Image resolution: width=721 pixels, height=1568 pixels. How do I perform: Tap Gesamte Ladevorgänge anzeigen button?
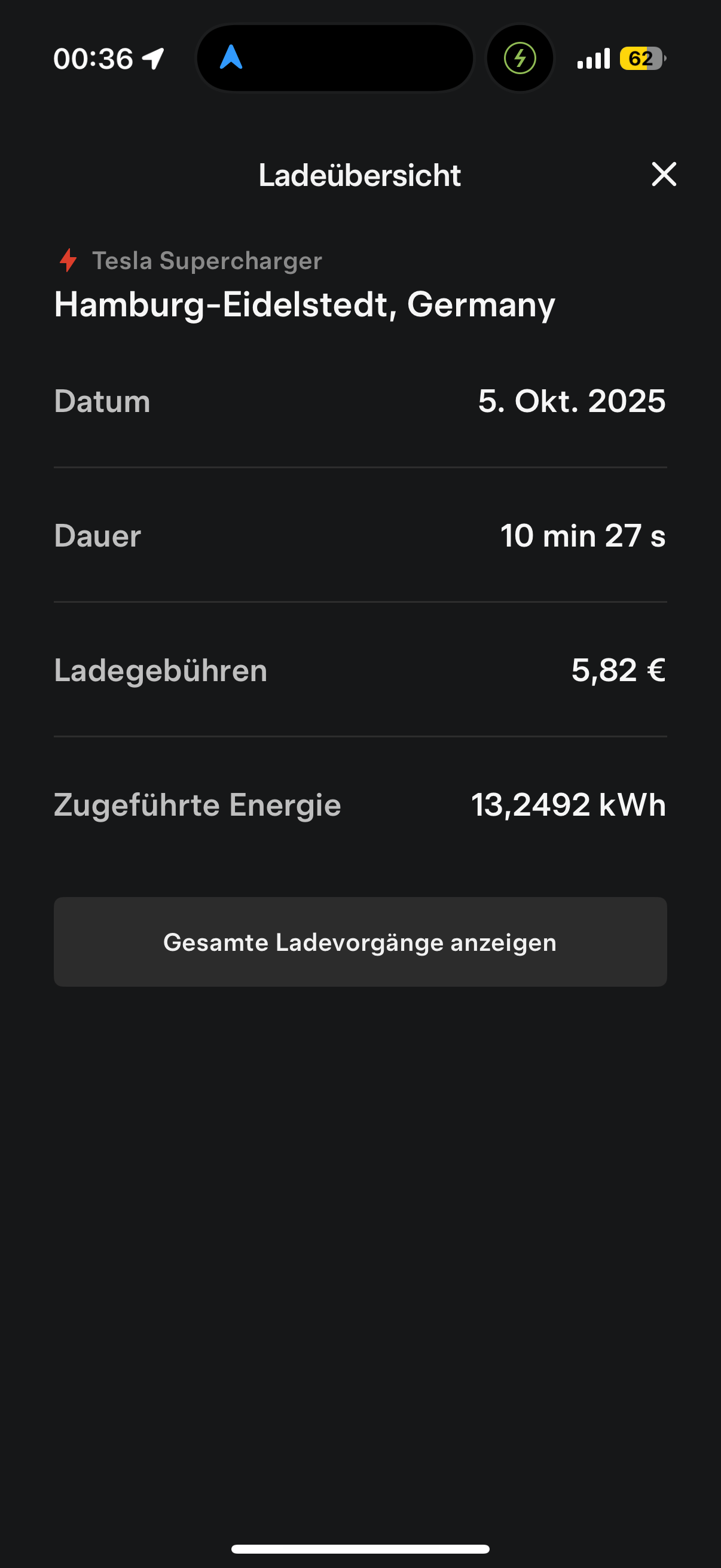(x=360, y=942)
